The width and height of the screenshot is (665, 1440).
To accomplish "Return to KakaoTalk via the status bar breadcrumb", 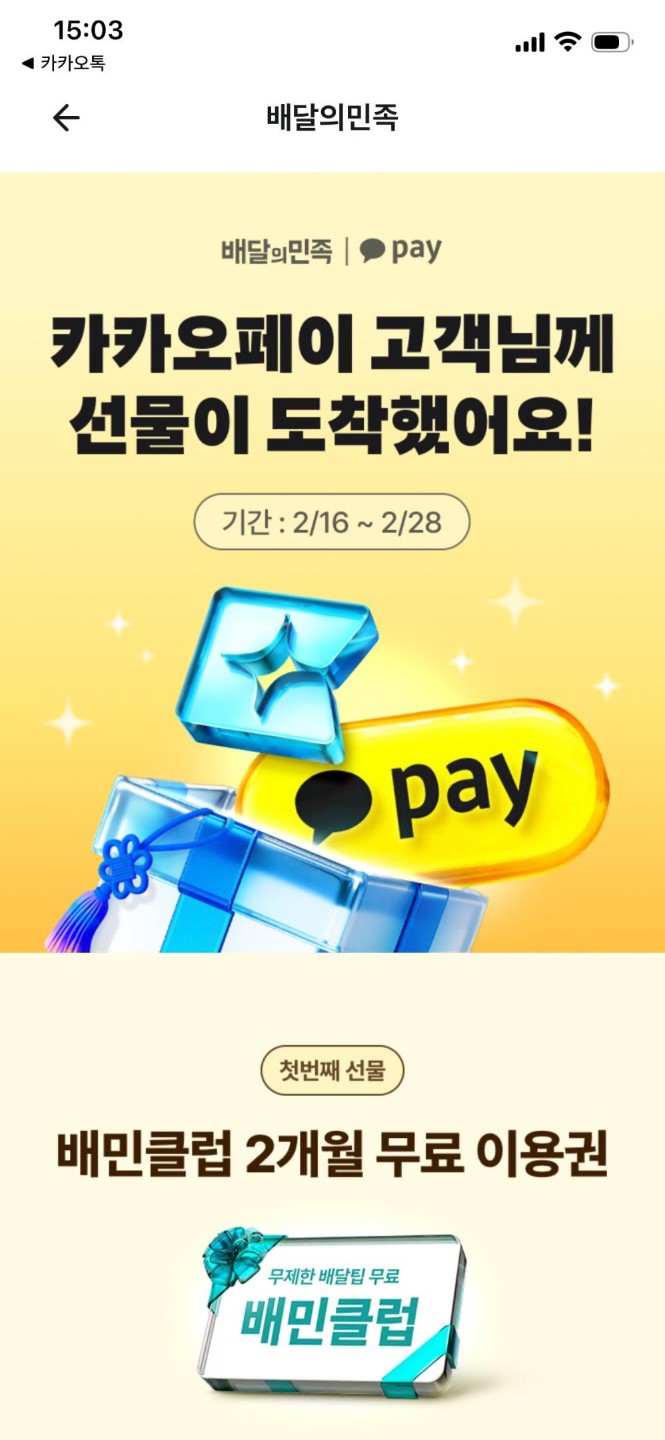I will [63, 63].
